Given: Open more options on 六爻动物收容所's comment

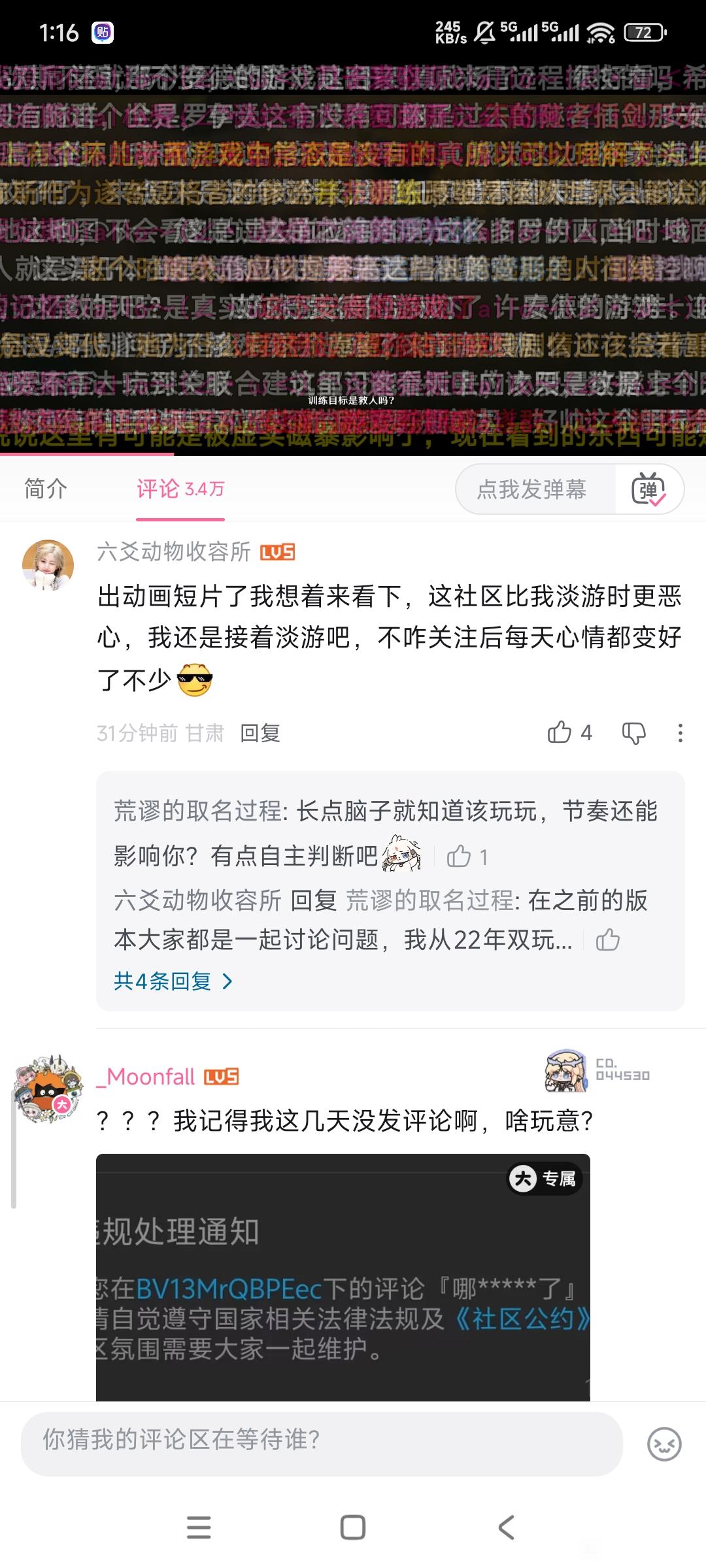Looking at the screenshot, I should point(681,732).
